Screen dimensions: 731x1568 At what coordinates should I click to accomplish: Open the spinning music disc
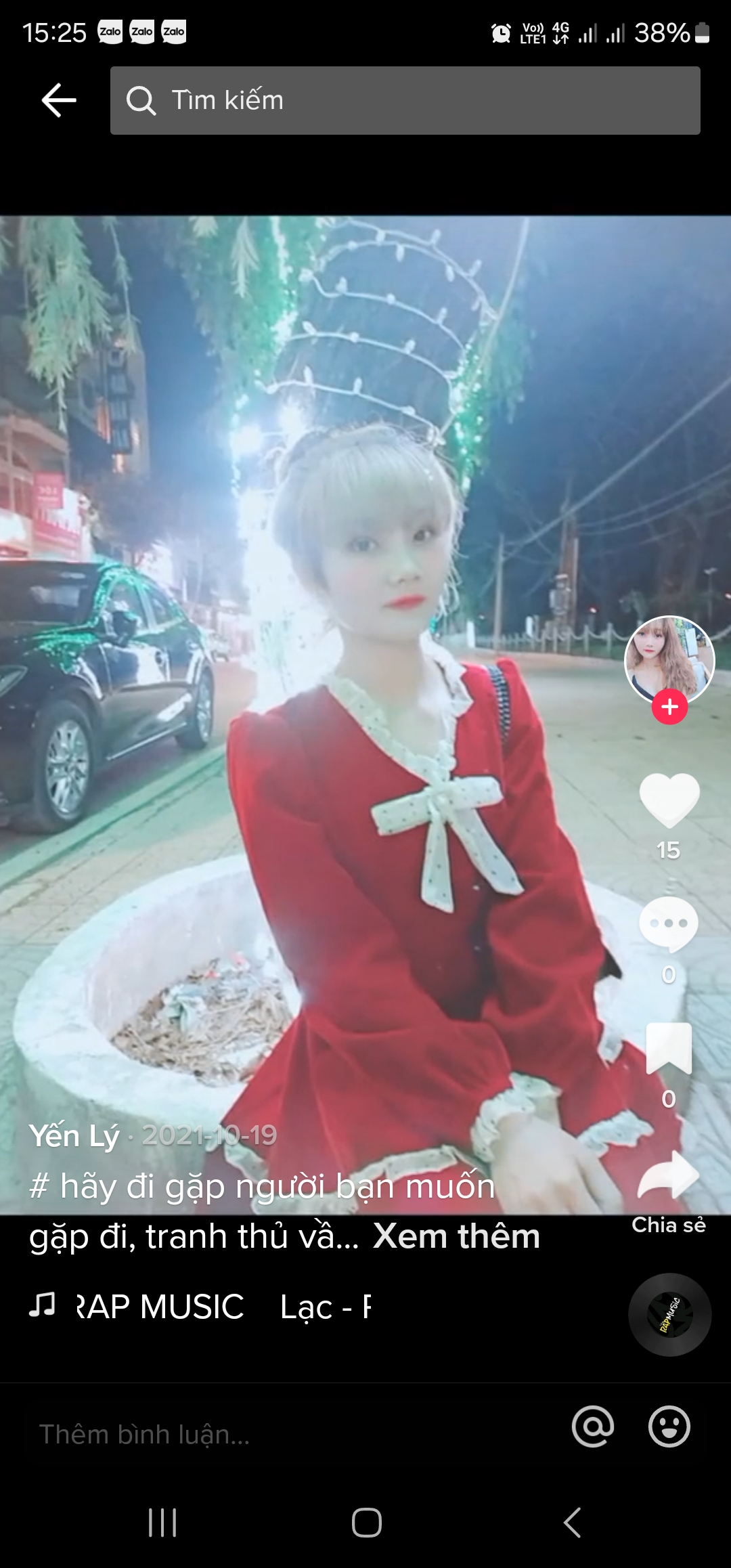pos(669,1314)
